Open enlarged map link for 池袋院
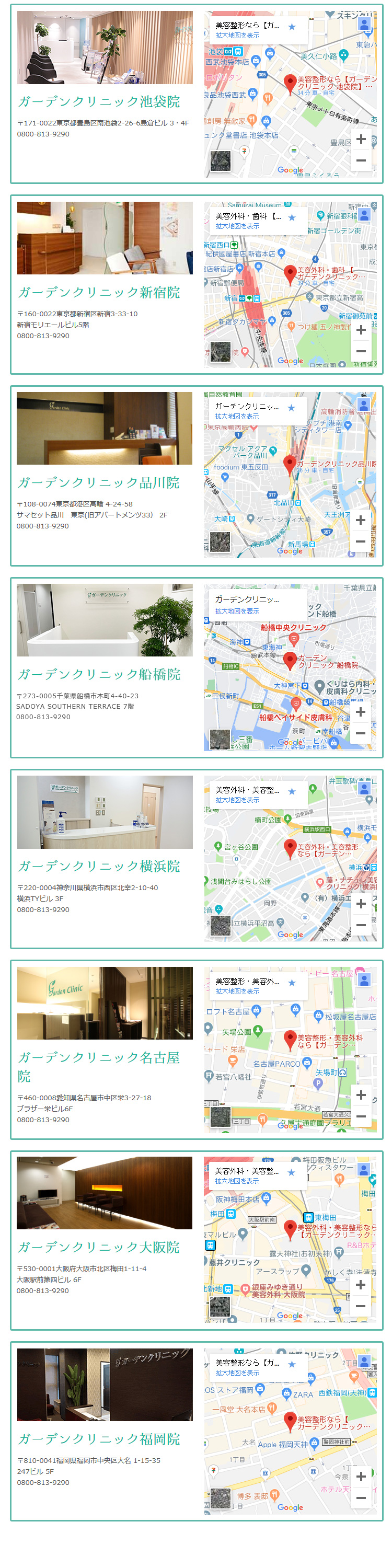Viewport: 392px width, 1568px height. 237,36
